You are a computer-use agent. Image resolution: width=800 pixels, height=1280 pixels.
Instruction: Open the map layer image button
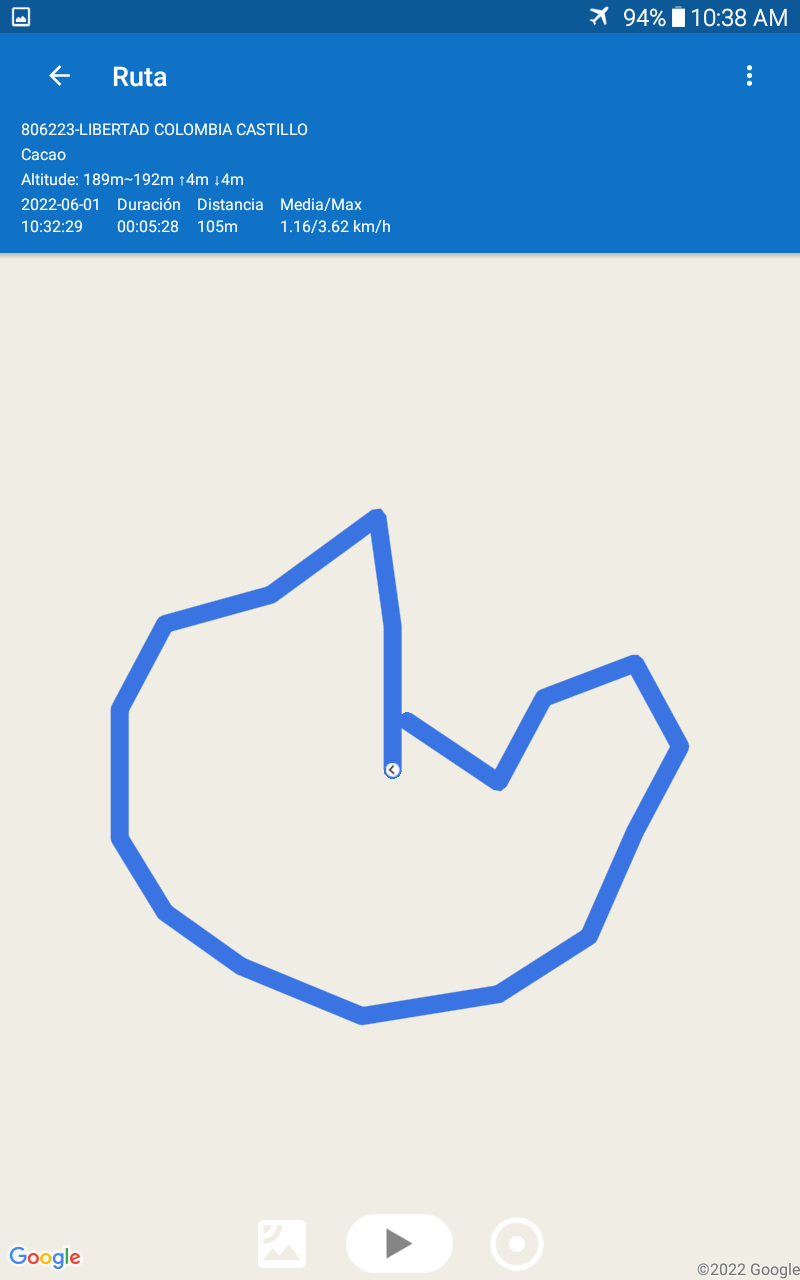(282, 1244)
